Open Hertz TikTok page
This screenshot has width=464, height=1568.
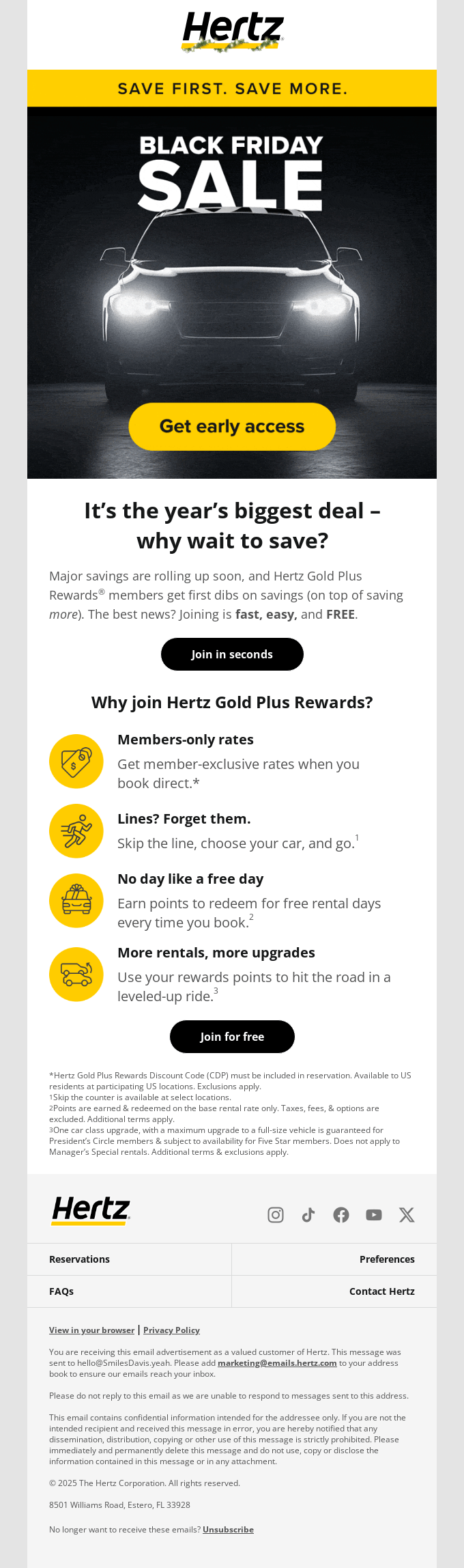[308, 1214]
